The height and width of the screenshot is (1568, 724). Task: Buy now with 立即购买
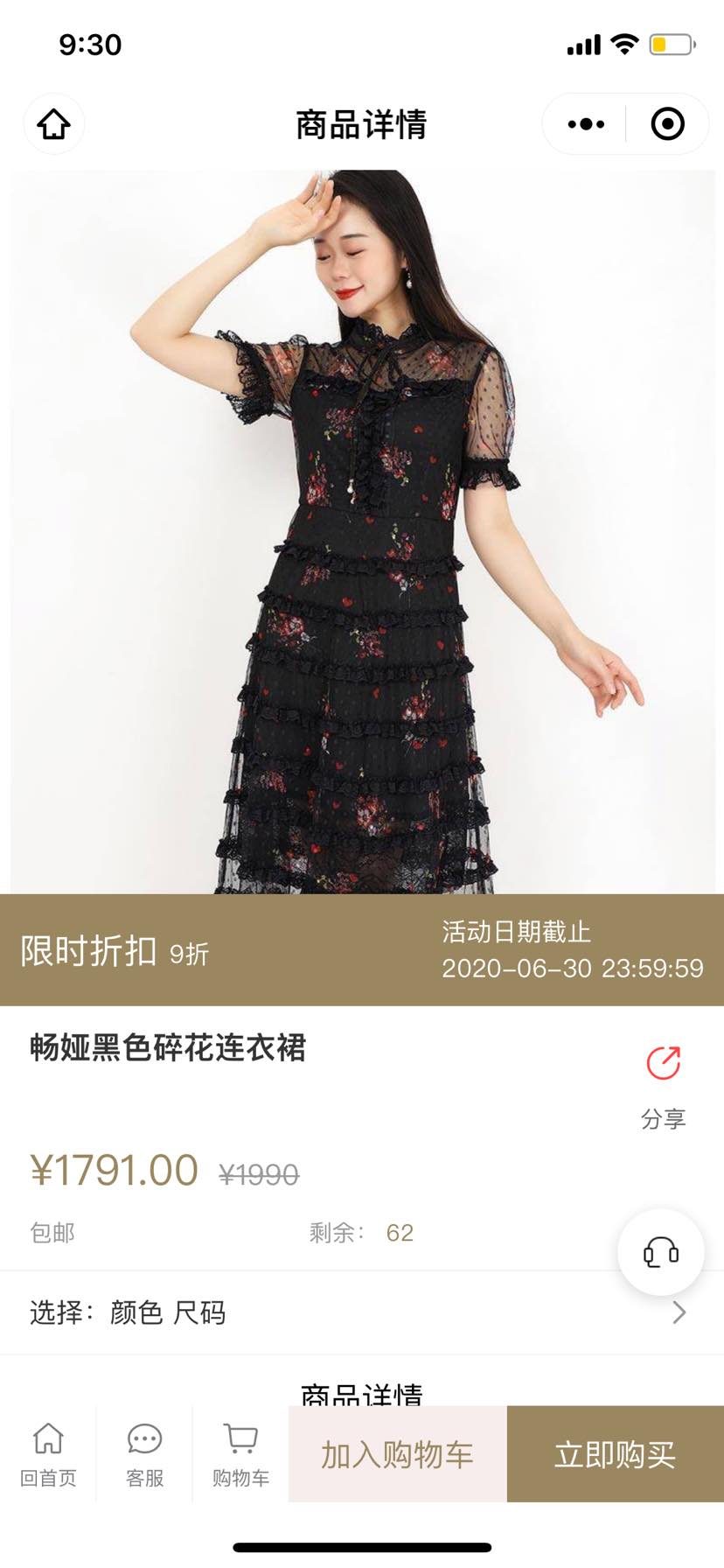616,1454
